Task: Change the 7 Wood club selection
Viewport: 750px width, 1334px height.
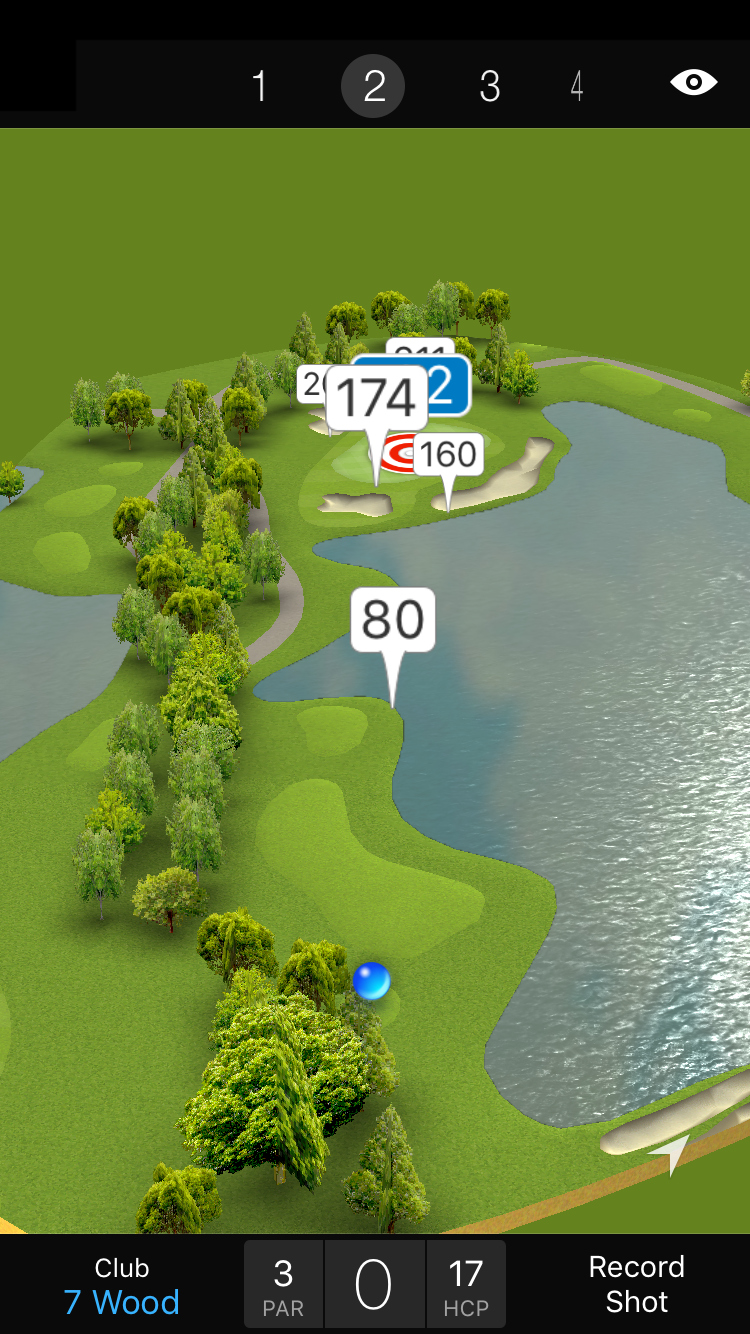Action: coord(122,1286)
